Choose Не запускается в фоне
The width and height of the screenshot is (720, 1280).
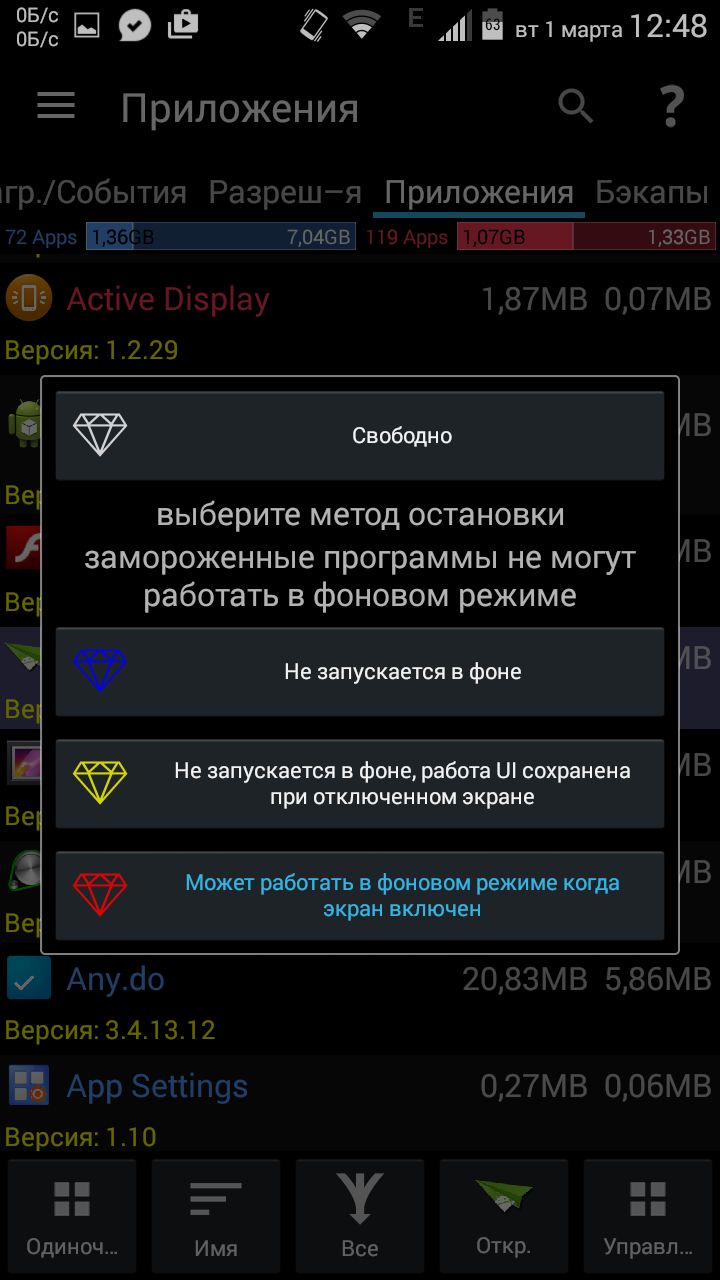tap(360, 672)
